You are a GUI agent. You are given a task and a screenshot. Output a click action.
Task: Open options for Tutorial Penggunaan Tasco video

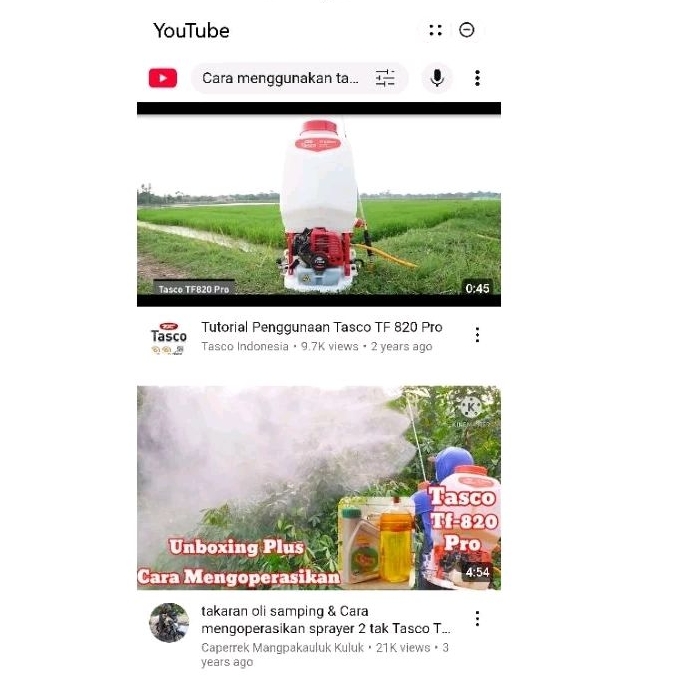[x=477, y=335]
